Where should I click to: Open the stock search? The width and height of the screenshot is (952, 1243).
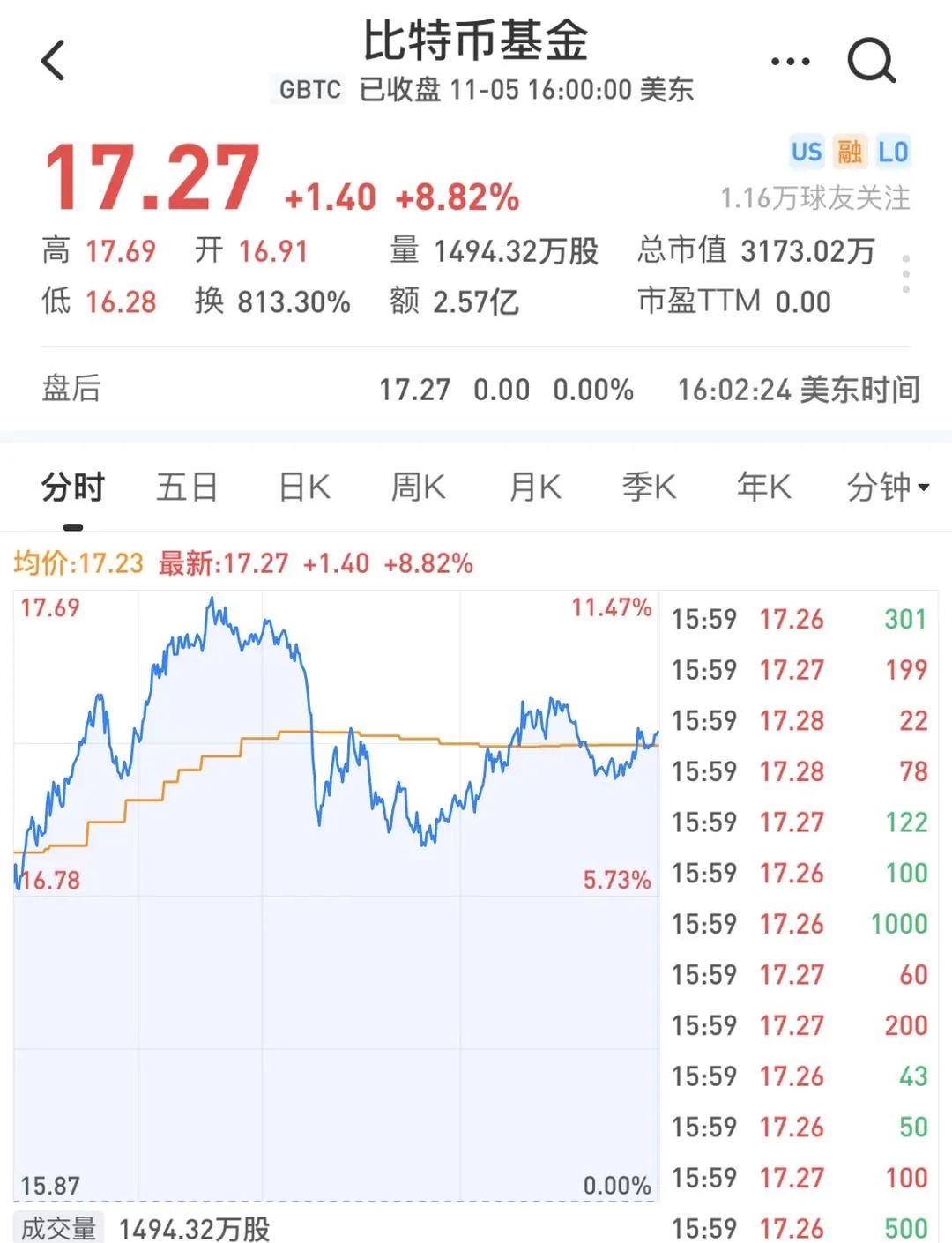tap(871, 60)
